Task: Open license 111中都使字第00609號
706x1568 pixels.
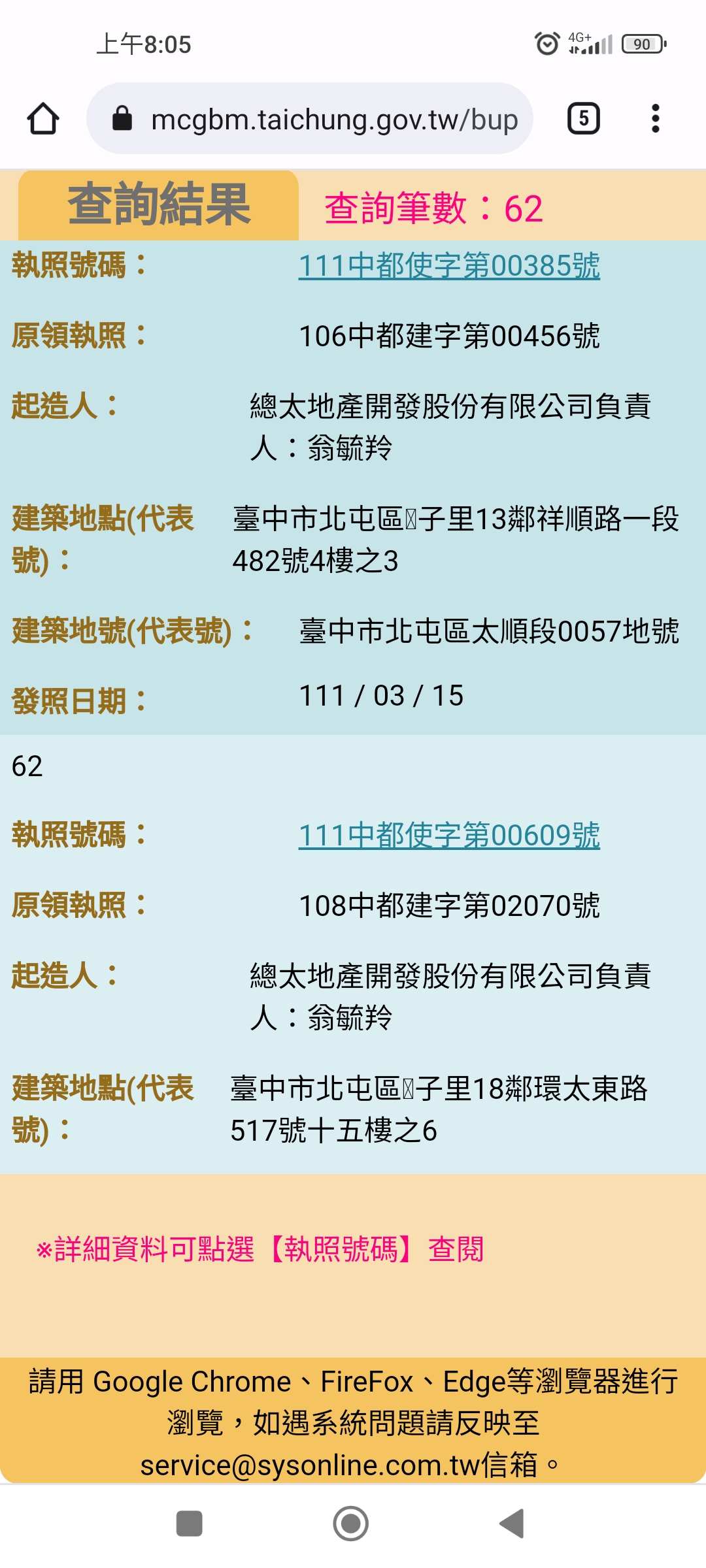Action: [x=449, y=836]
